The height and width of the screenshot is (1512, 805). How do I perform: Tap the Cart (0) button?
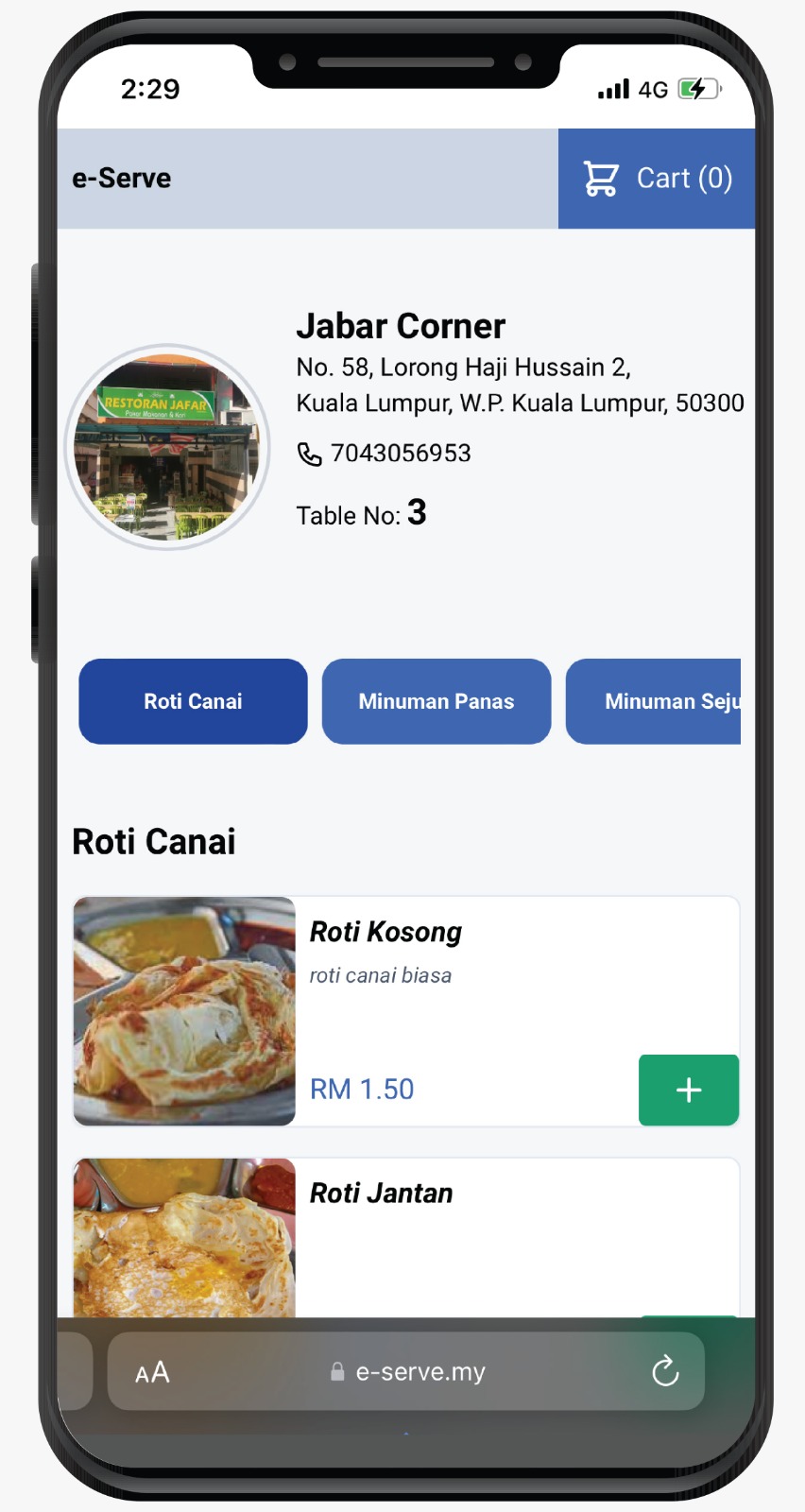656,179
